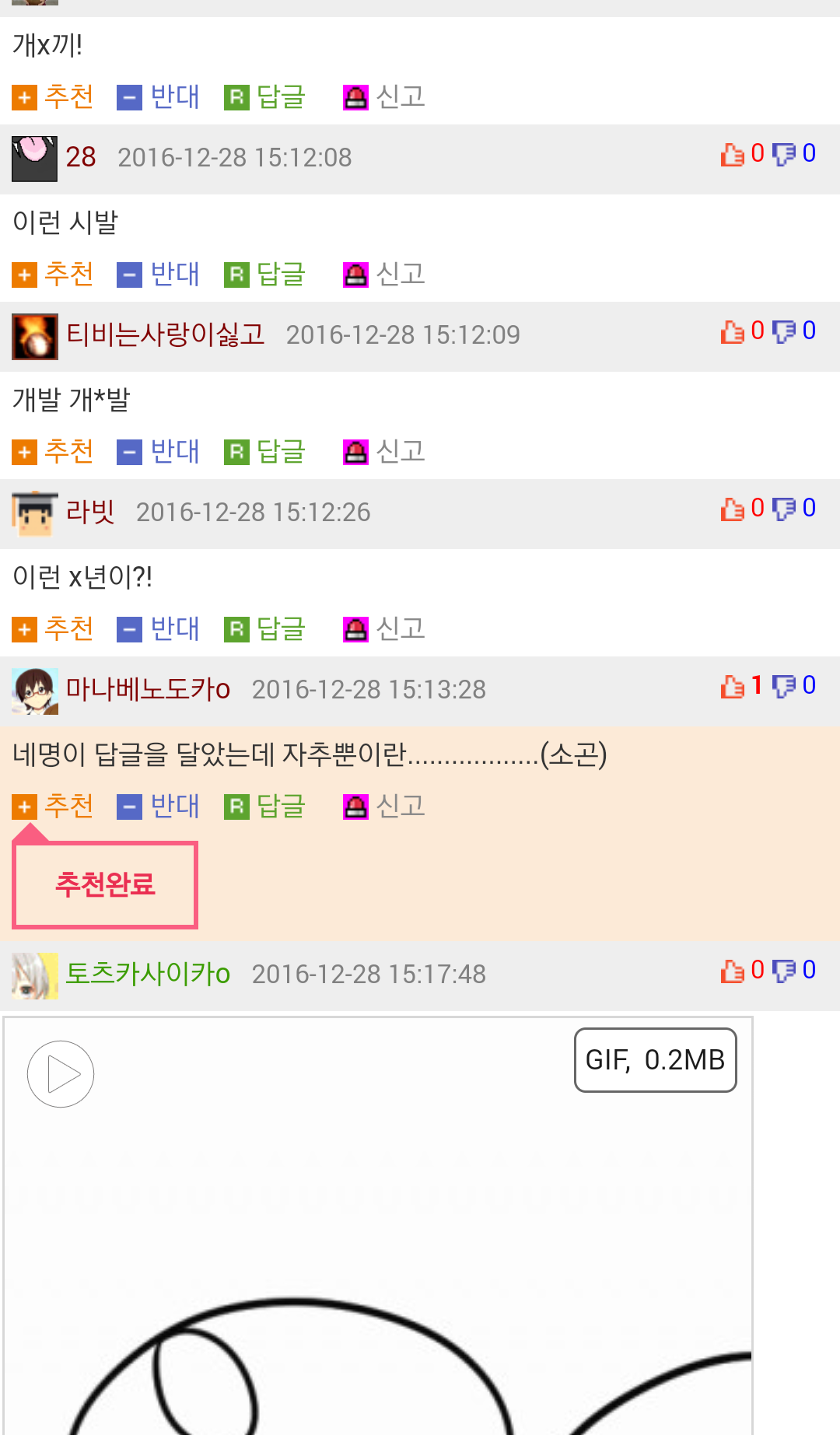Viewport: 840px width, 1435px height.
Task: Tap 추천 under the 개x끼! comment
Action: point(53,97)
